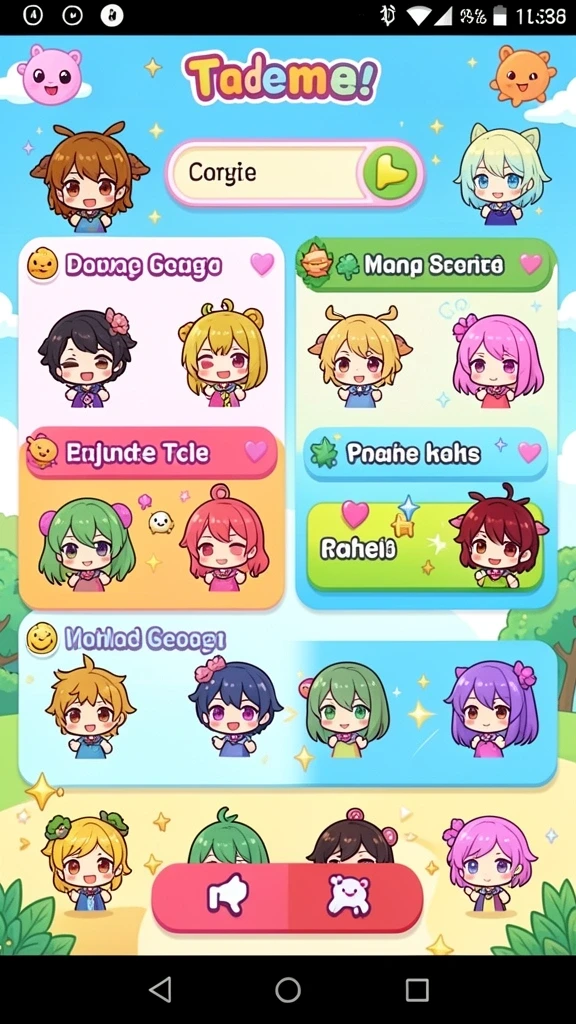Open the Dounge Geouge card
576x1024 pixels.
pyautogui.click(x=152, y=331)
